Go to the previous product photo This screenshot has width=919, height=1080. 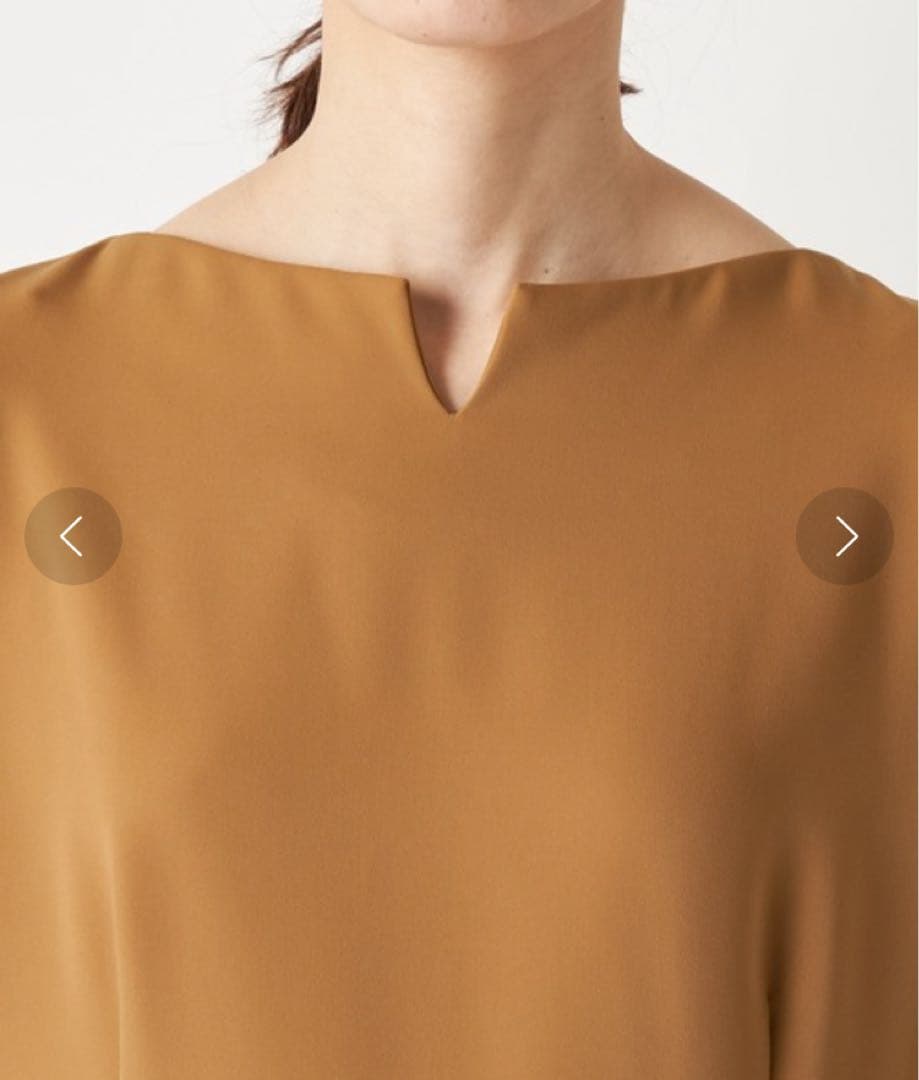pyautogui.click(x=73, y=536)
